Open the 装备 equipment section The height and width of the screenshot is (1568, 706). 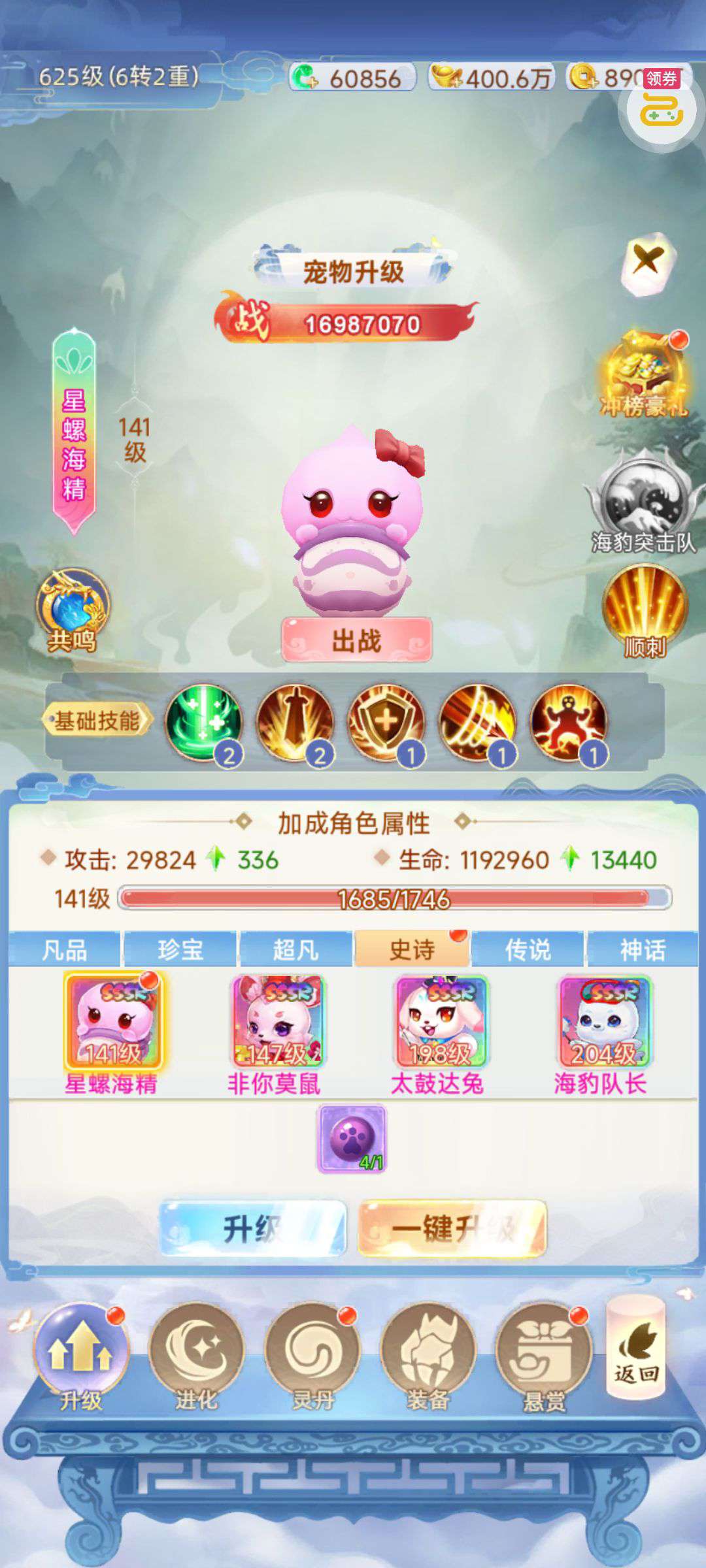[x=428, y=1358]
